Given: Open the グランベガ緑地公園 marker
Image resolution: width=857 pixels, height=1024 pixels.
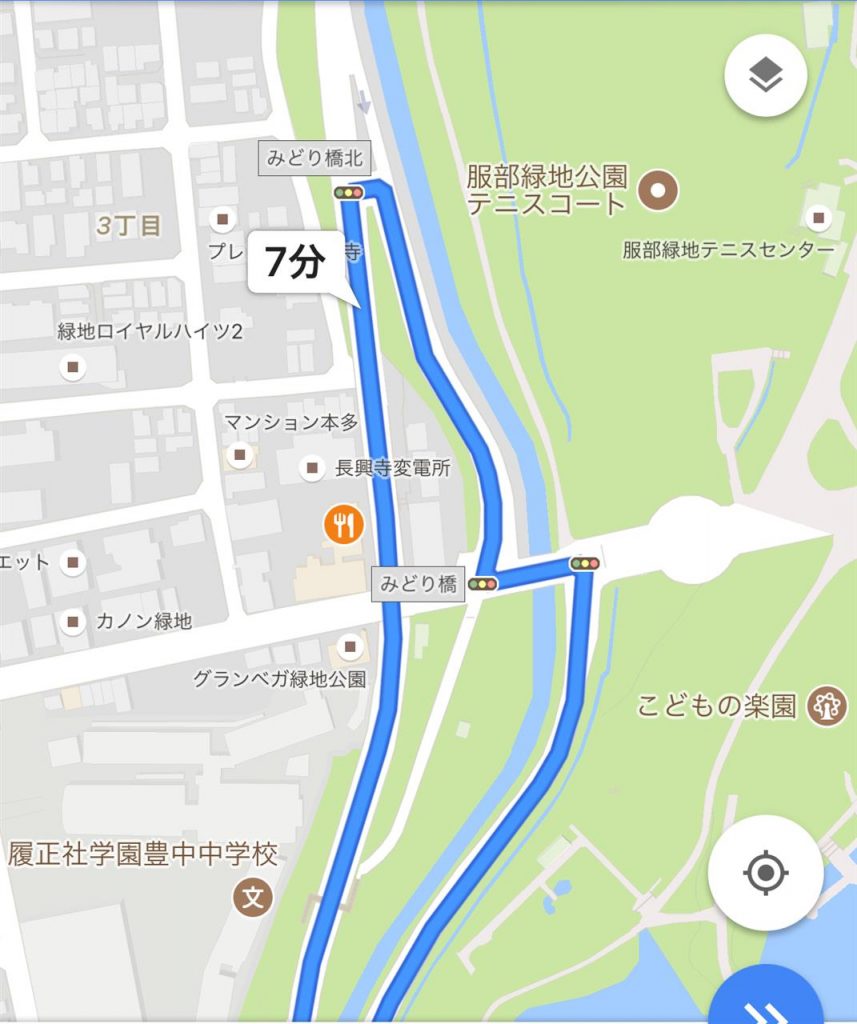Looking at the screenshot, I should (x=350, y=646).
